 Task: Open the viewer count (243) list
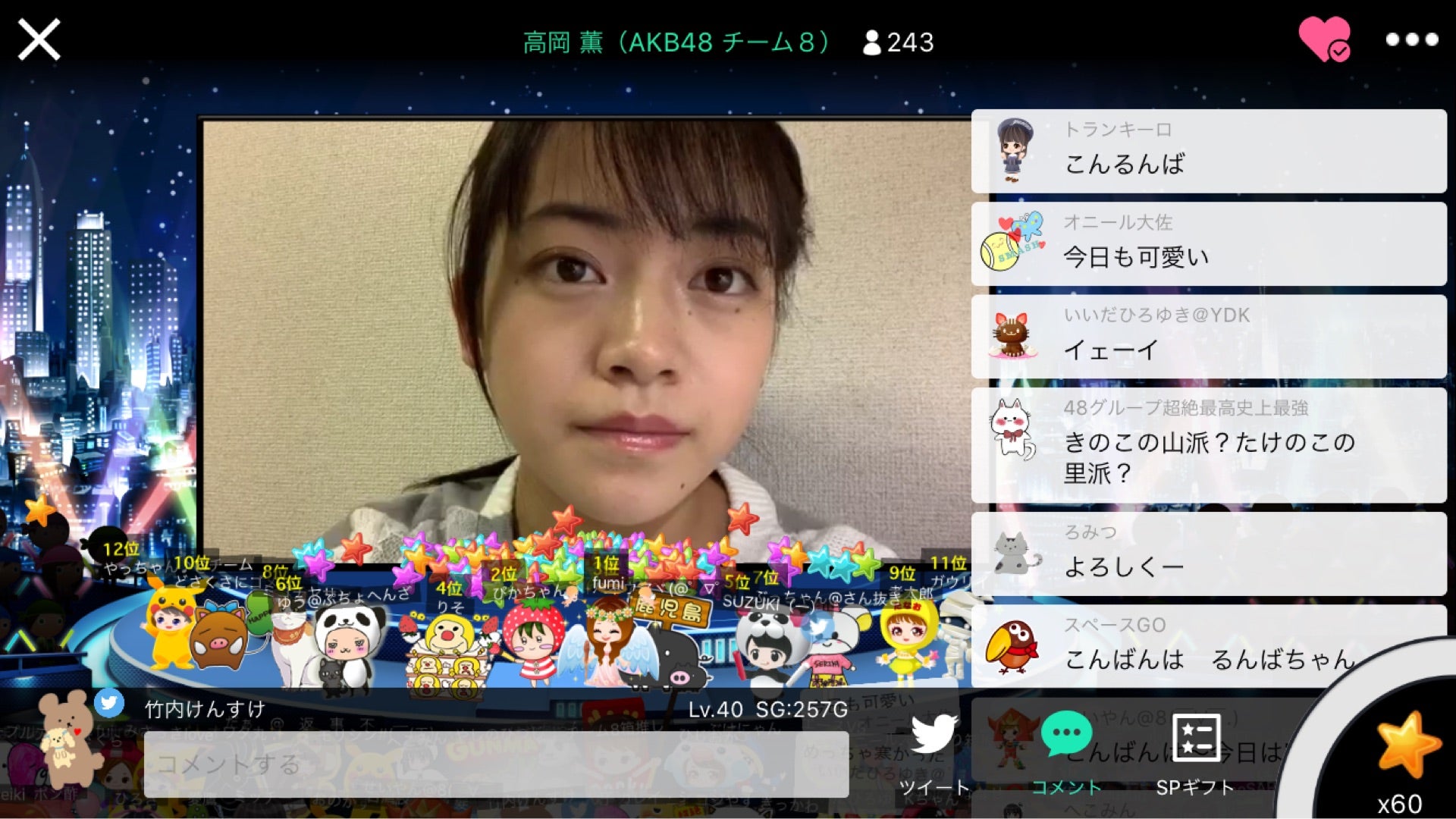[899, 42]
